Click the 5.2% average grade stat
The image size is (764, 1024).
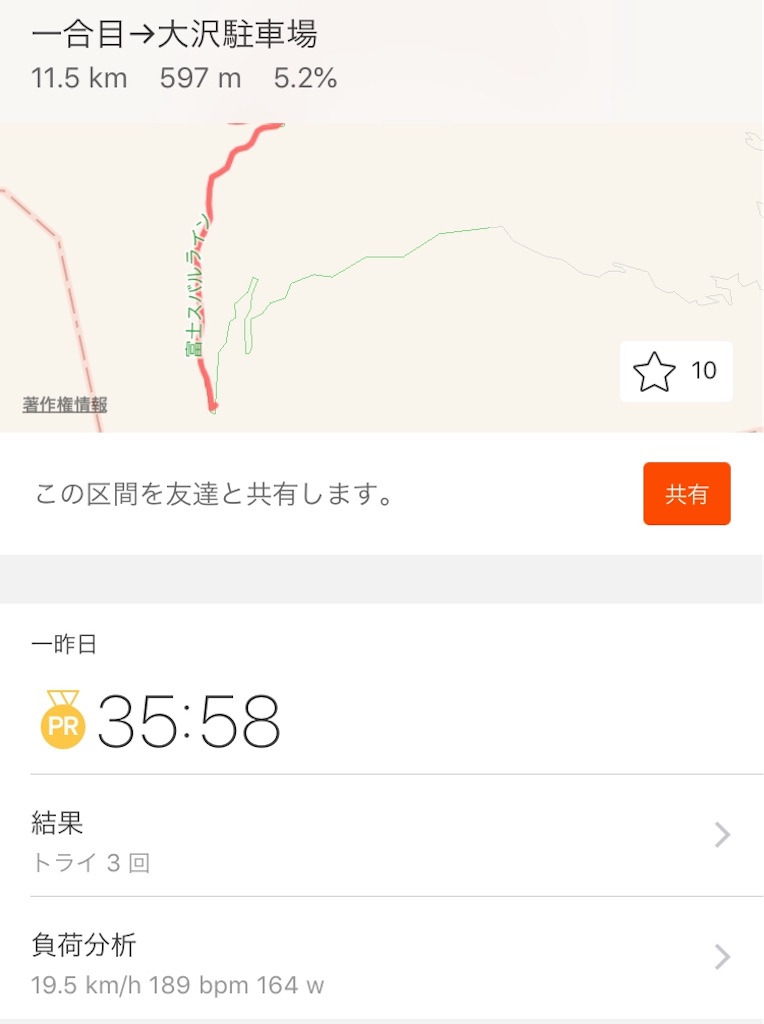pyautogui.click(x=306, y=78)
